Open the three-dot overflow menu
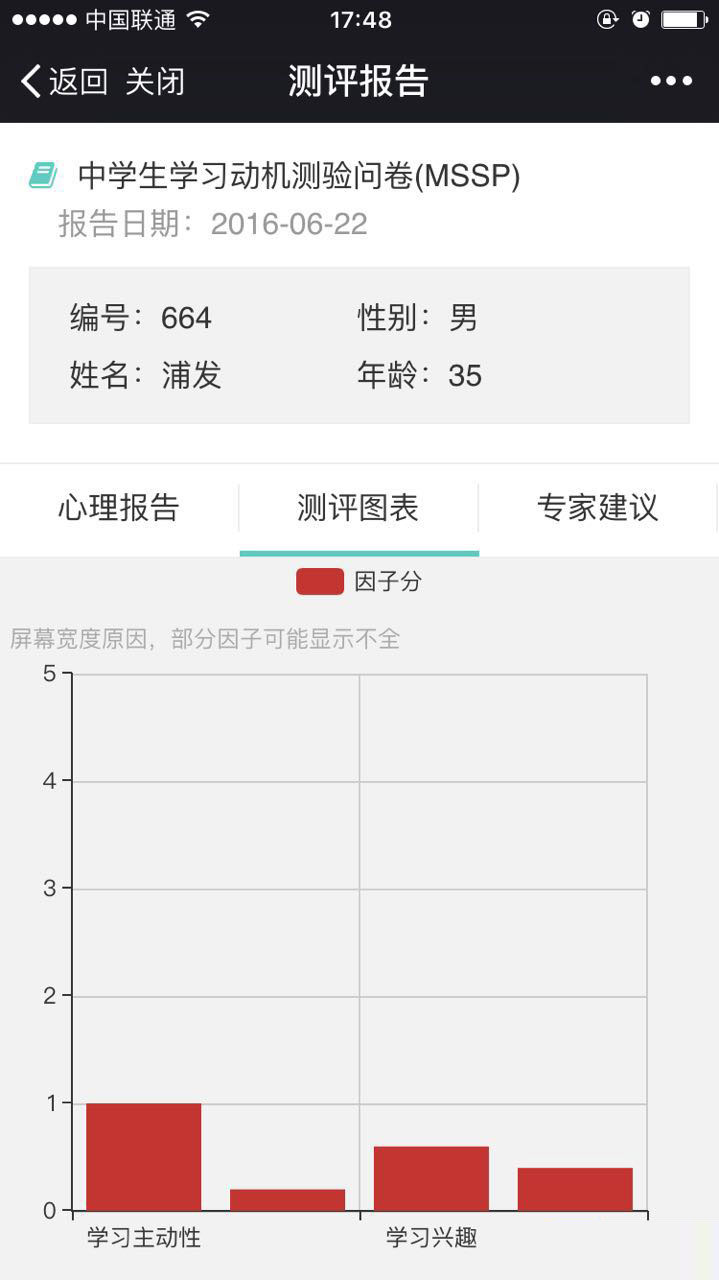 [671, 81]
